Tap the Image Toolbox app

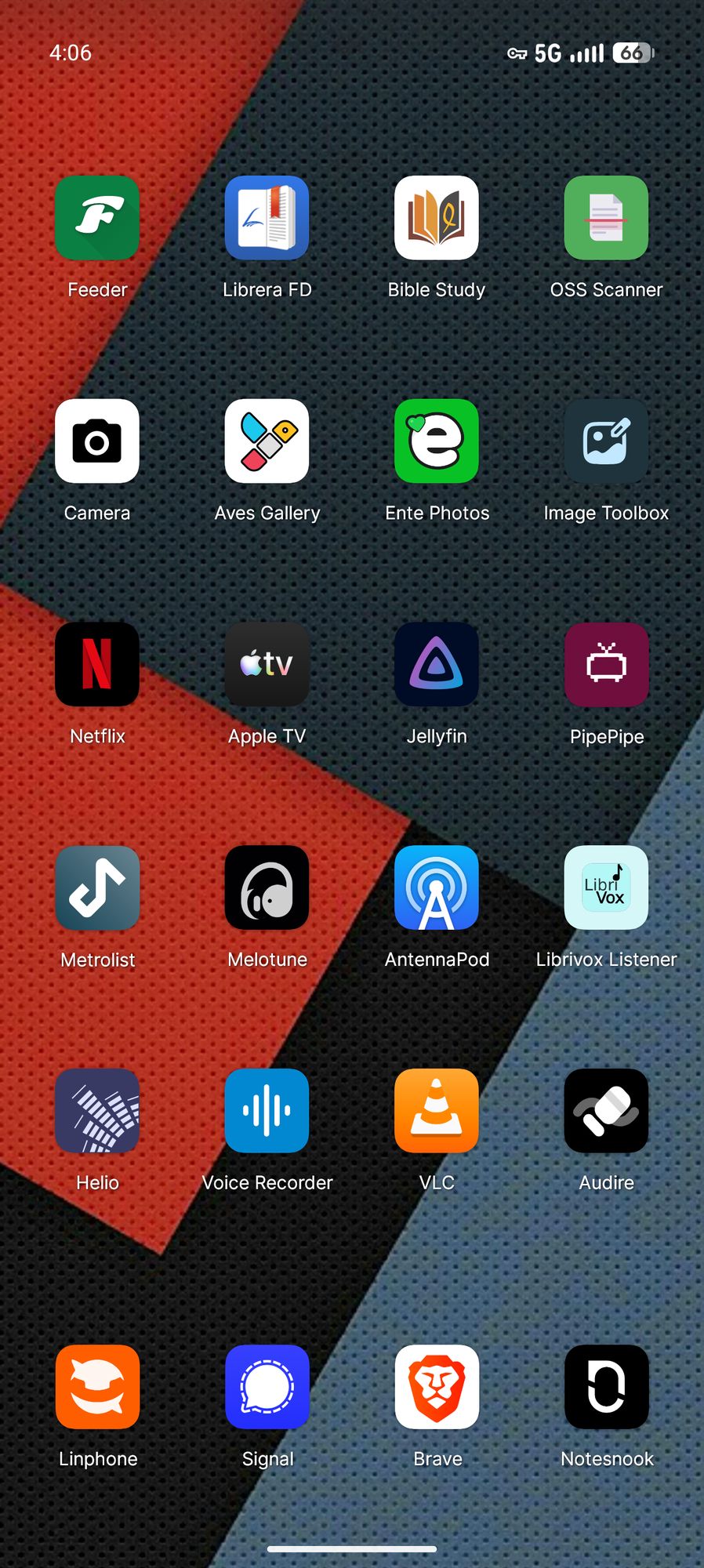click(606, 441)
